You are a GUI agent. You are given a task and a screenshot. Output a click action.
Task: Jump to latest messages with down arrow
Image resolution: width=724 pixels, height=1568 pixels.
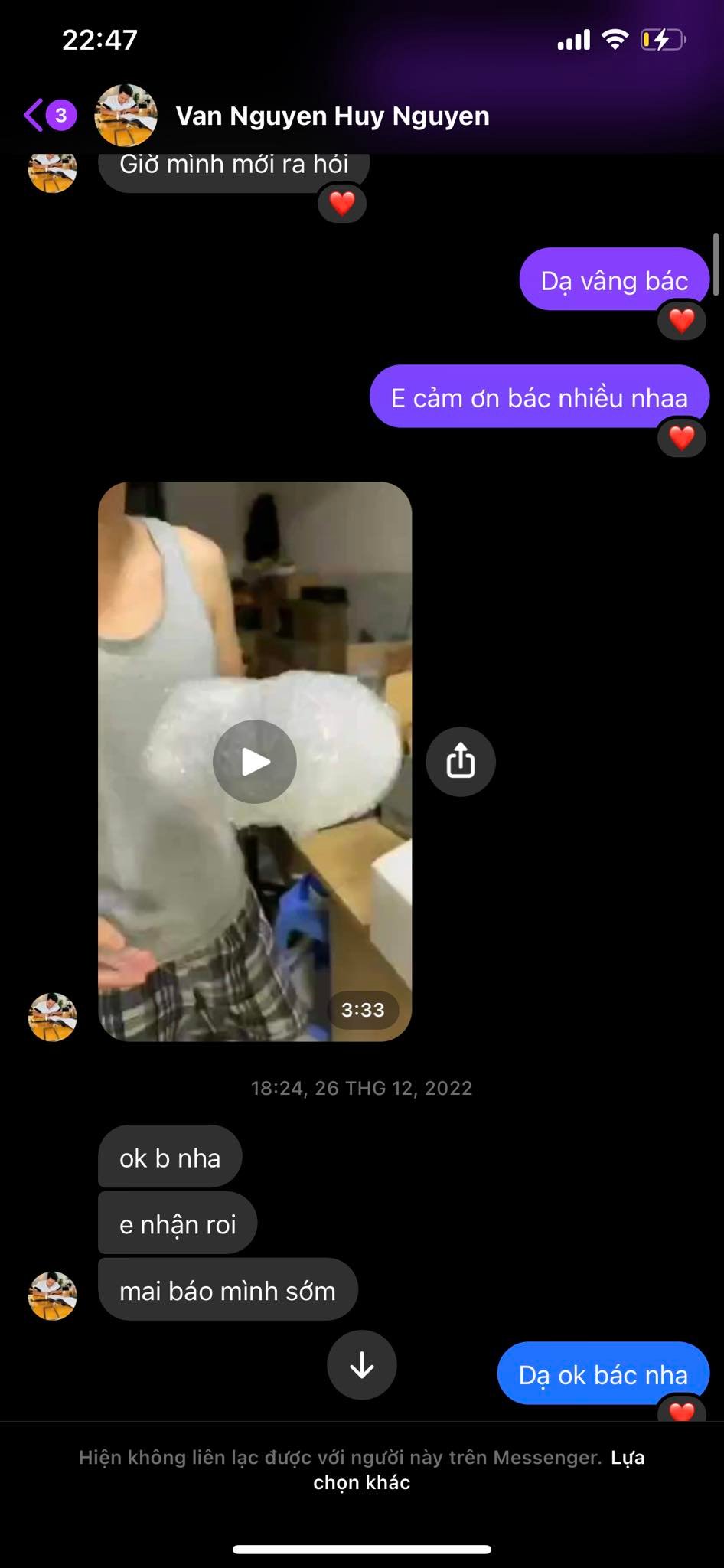(362, 1365)
